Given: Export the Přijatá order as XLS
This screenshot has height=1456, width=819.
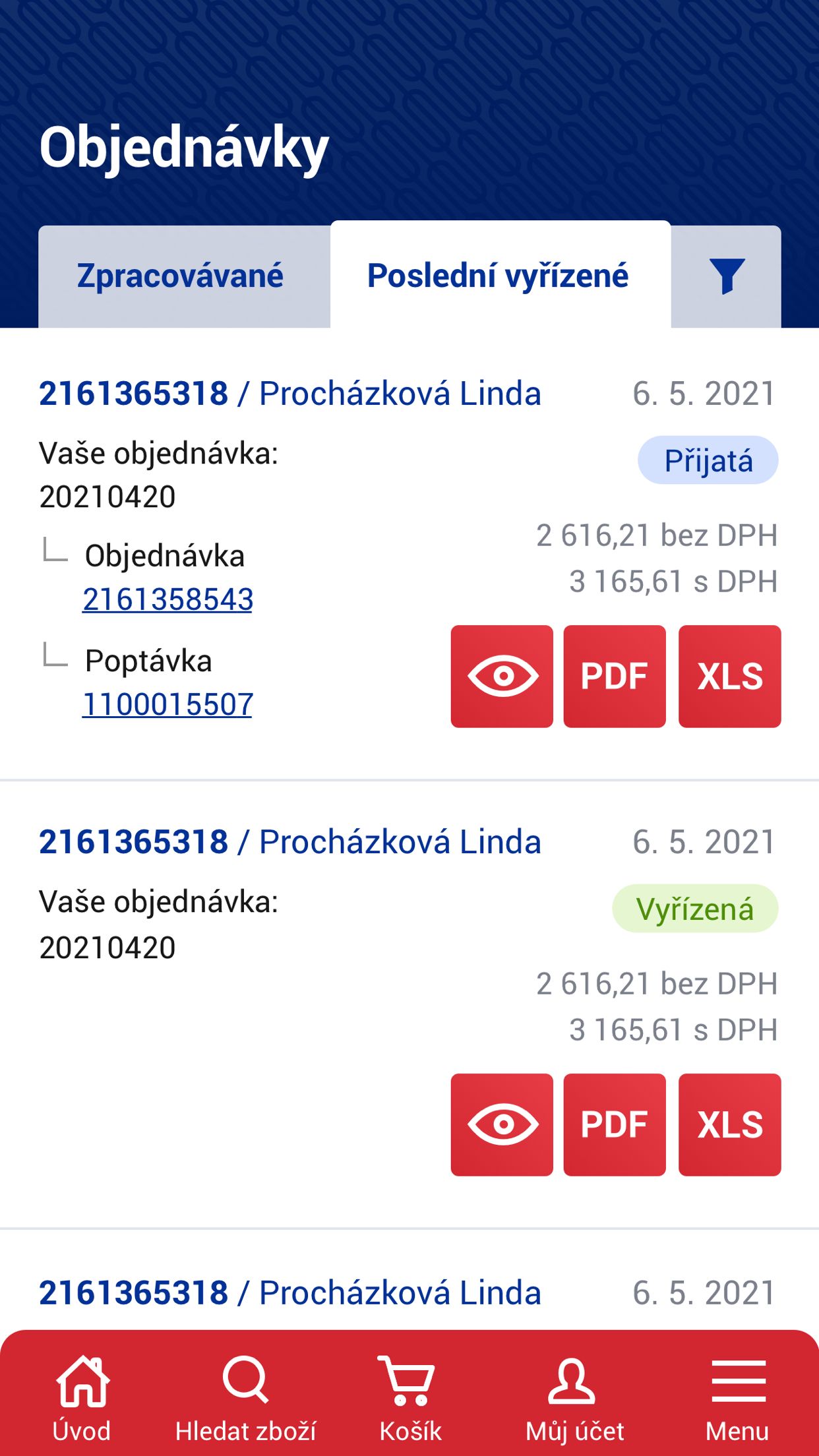Looking at the screenshot, I should coord(730,677).
